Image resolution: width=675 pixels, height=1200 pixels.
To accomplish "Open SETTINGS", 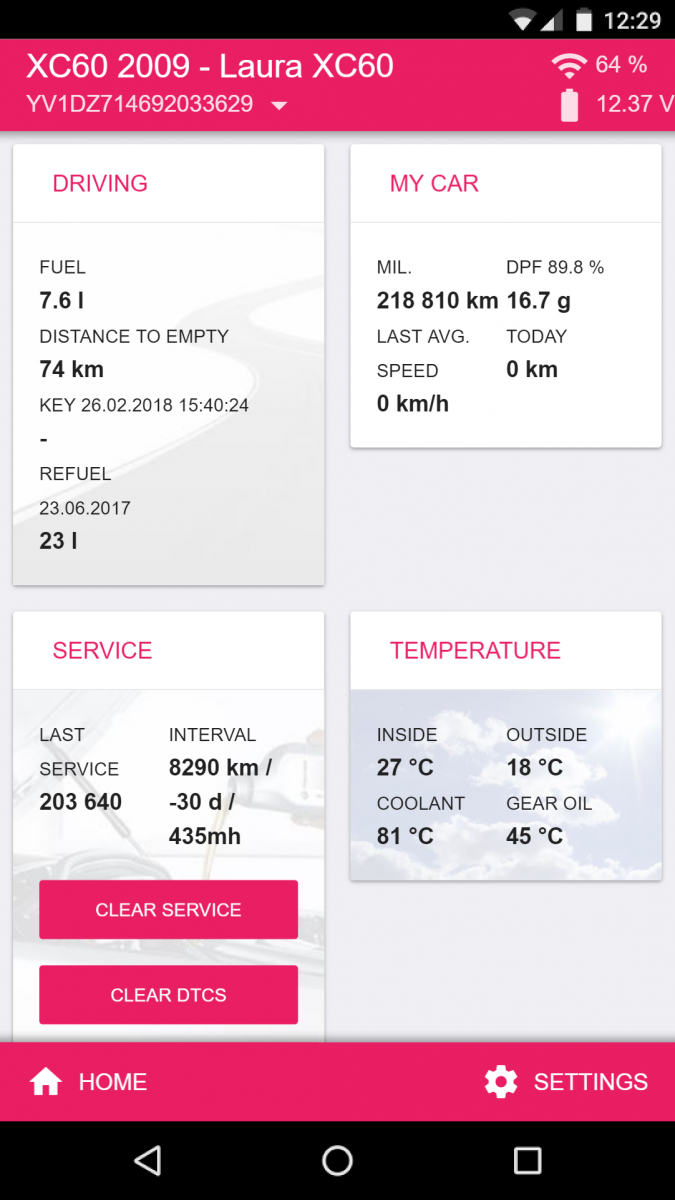I will point(566,1081).
